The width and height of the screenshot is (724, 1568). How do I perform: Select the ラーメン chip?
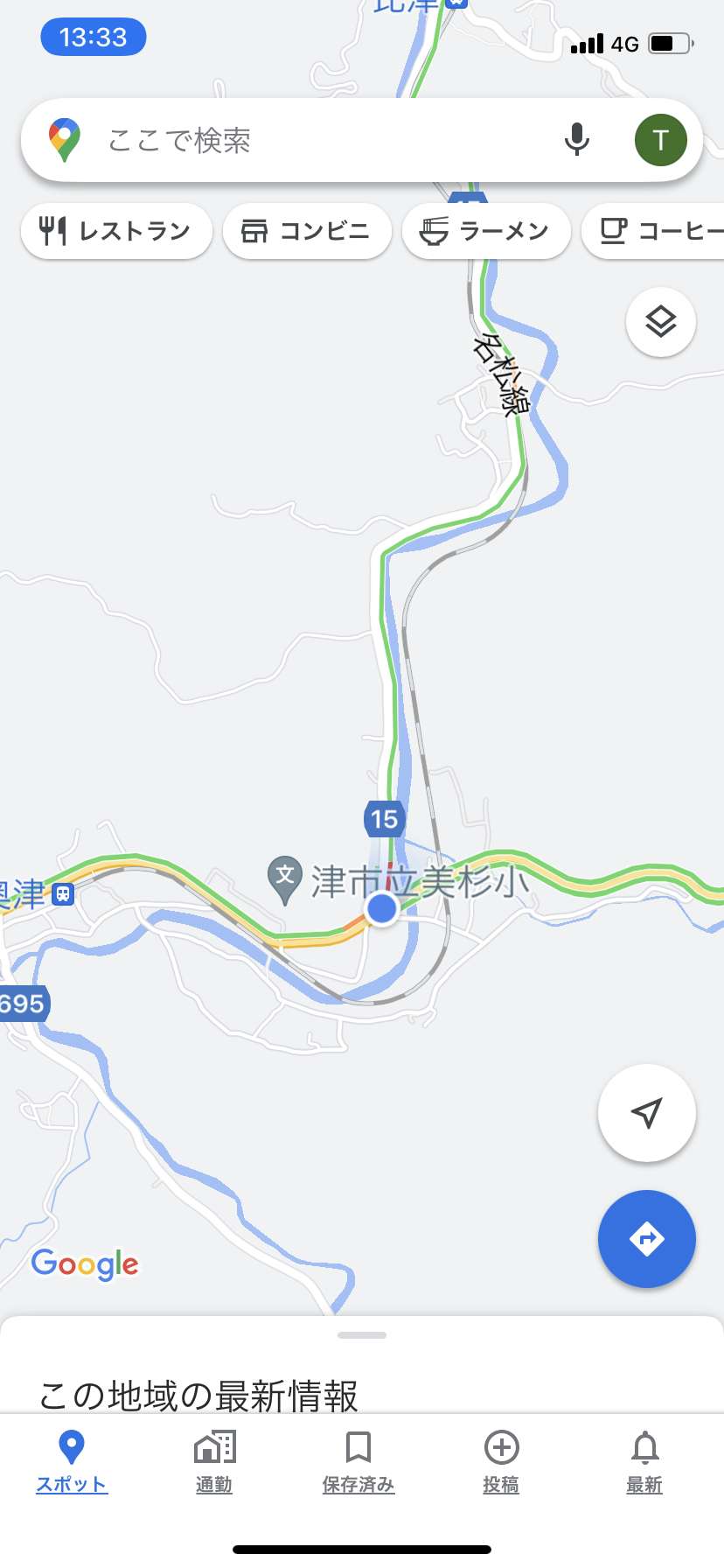click(x=486, y=231)
